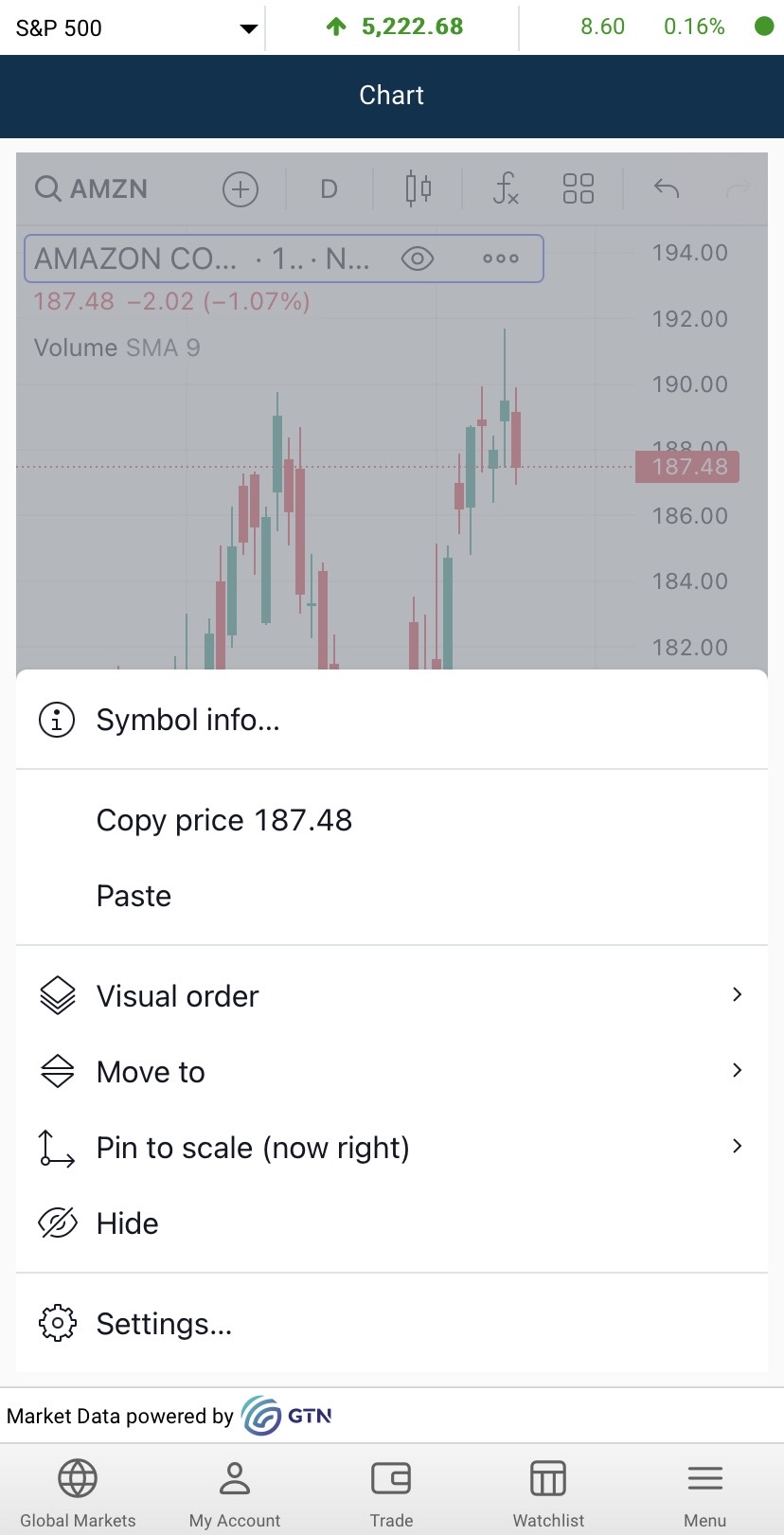784x1535 pixels.
Task: Open Pin to scale options
Action: 391,1148
